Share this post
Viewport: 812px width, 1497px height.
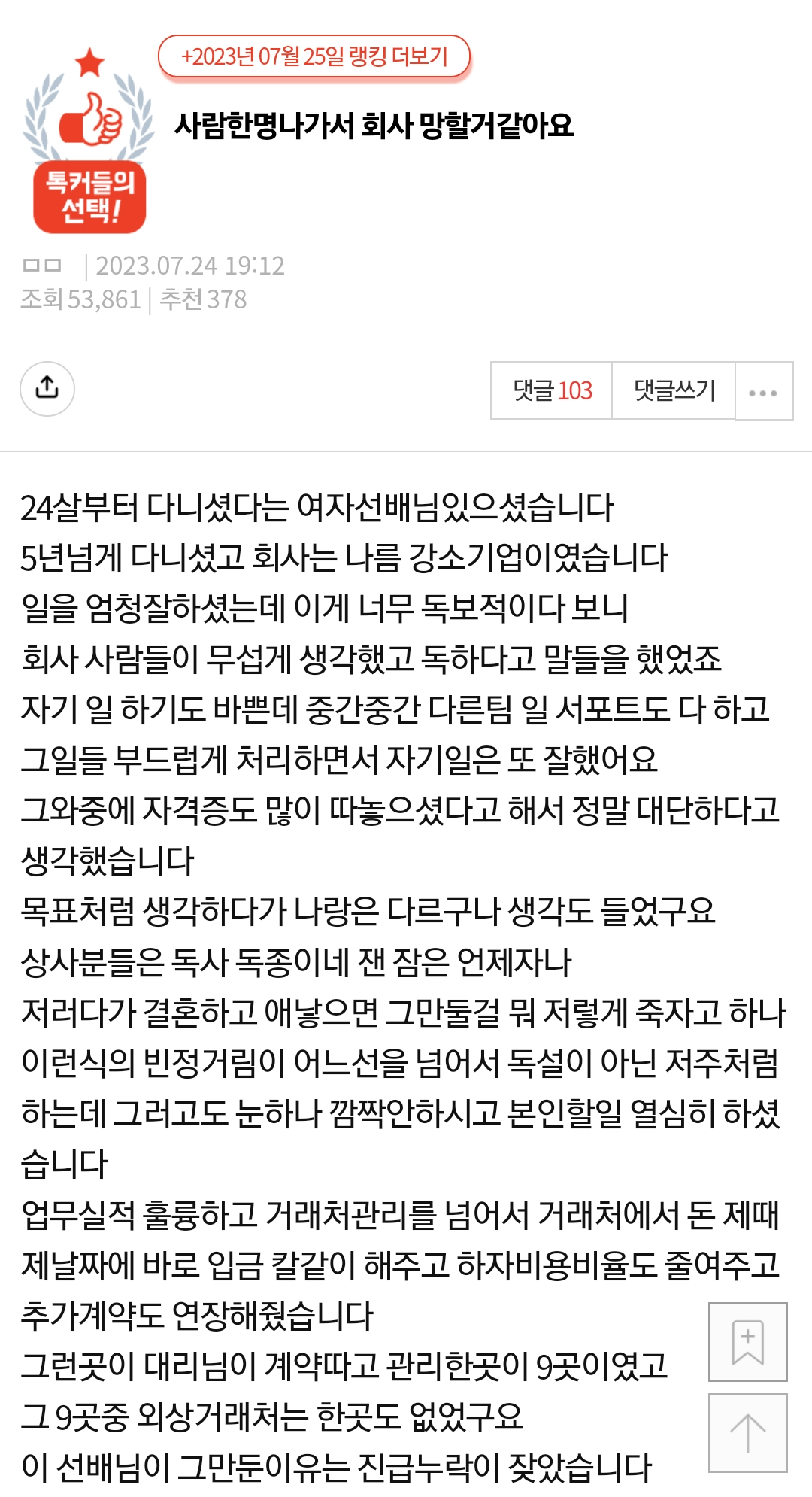pyautogui.click(x=47, y=388)
